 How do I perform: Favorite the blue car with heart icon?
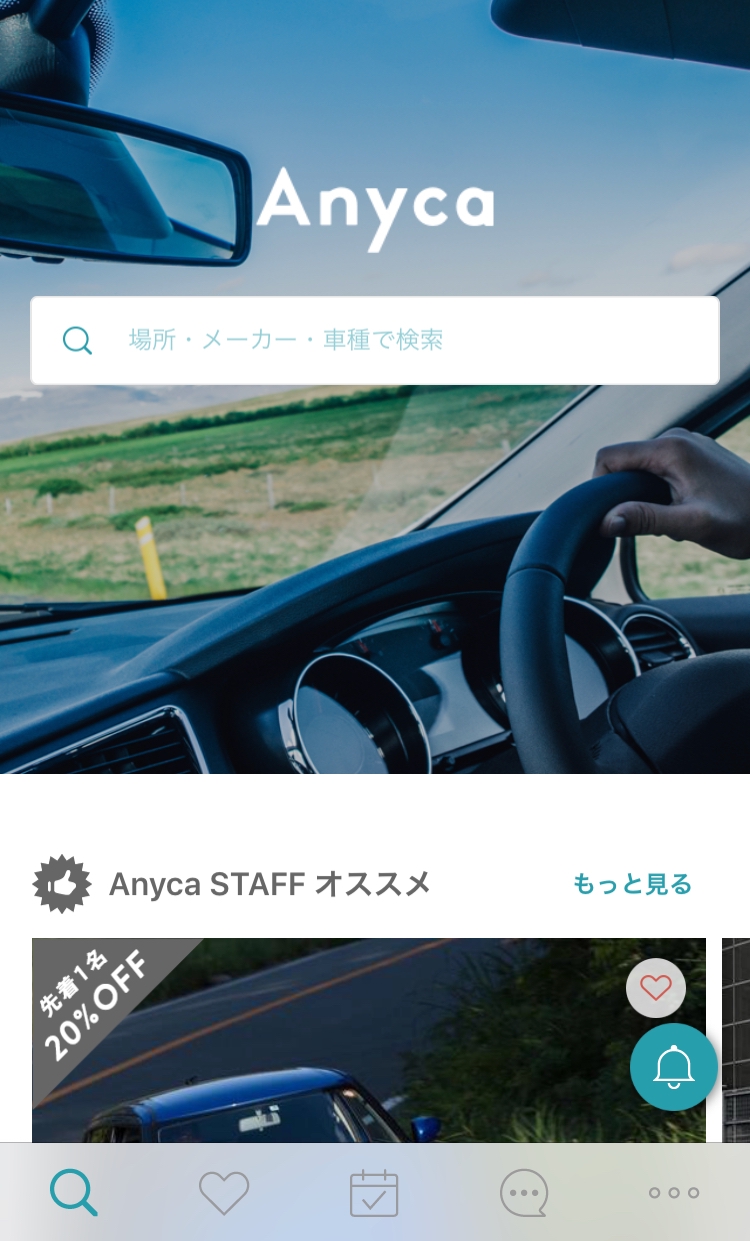coord(656,989)
